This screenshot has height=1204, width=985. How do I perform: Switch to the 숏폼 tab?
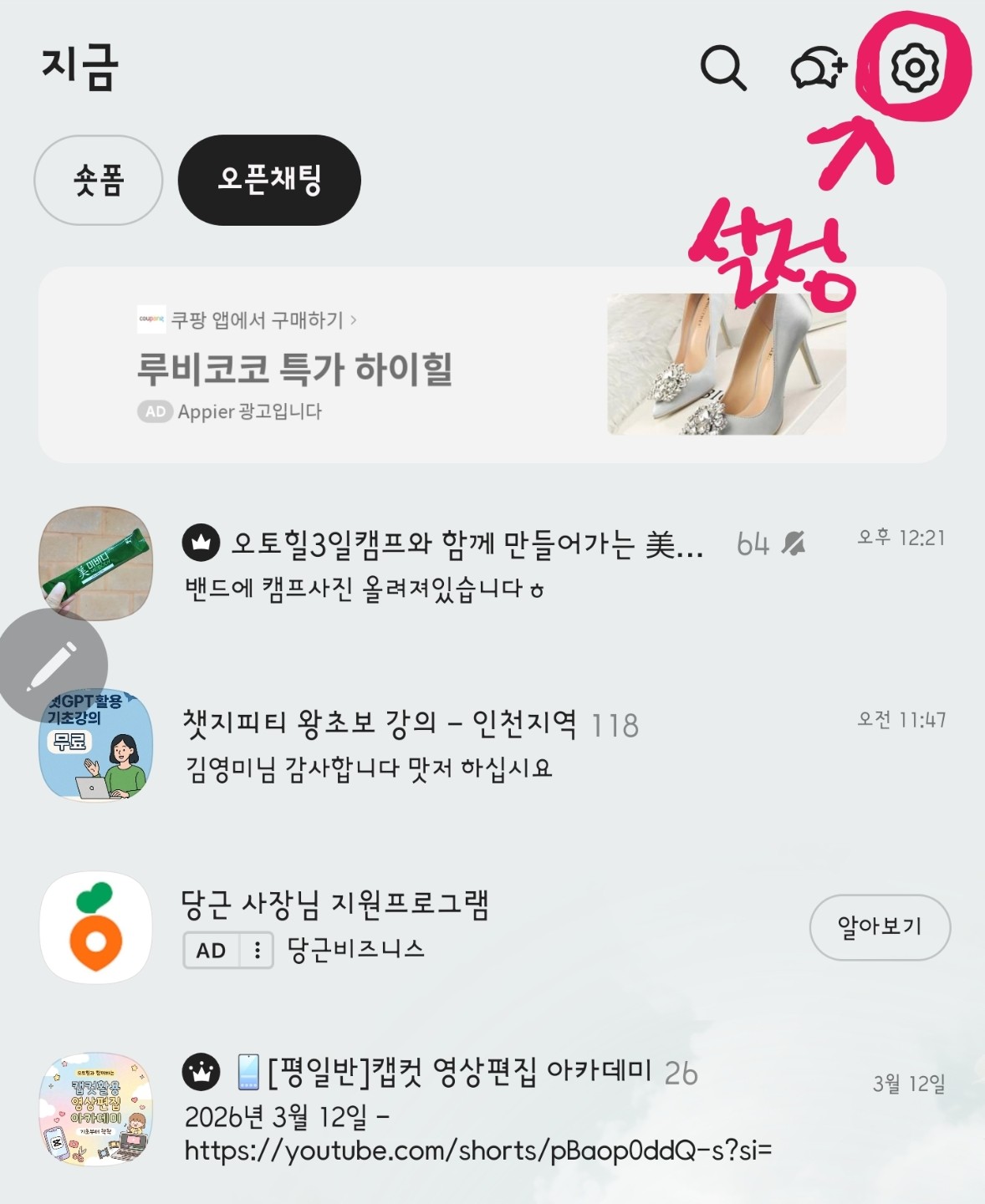coord(98,180)
